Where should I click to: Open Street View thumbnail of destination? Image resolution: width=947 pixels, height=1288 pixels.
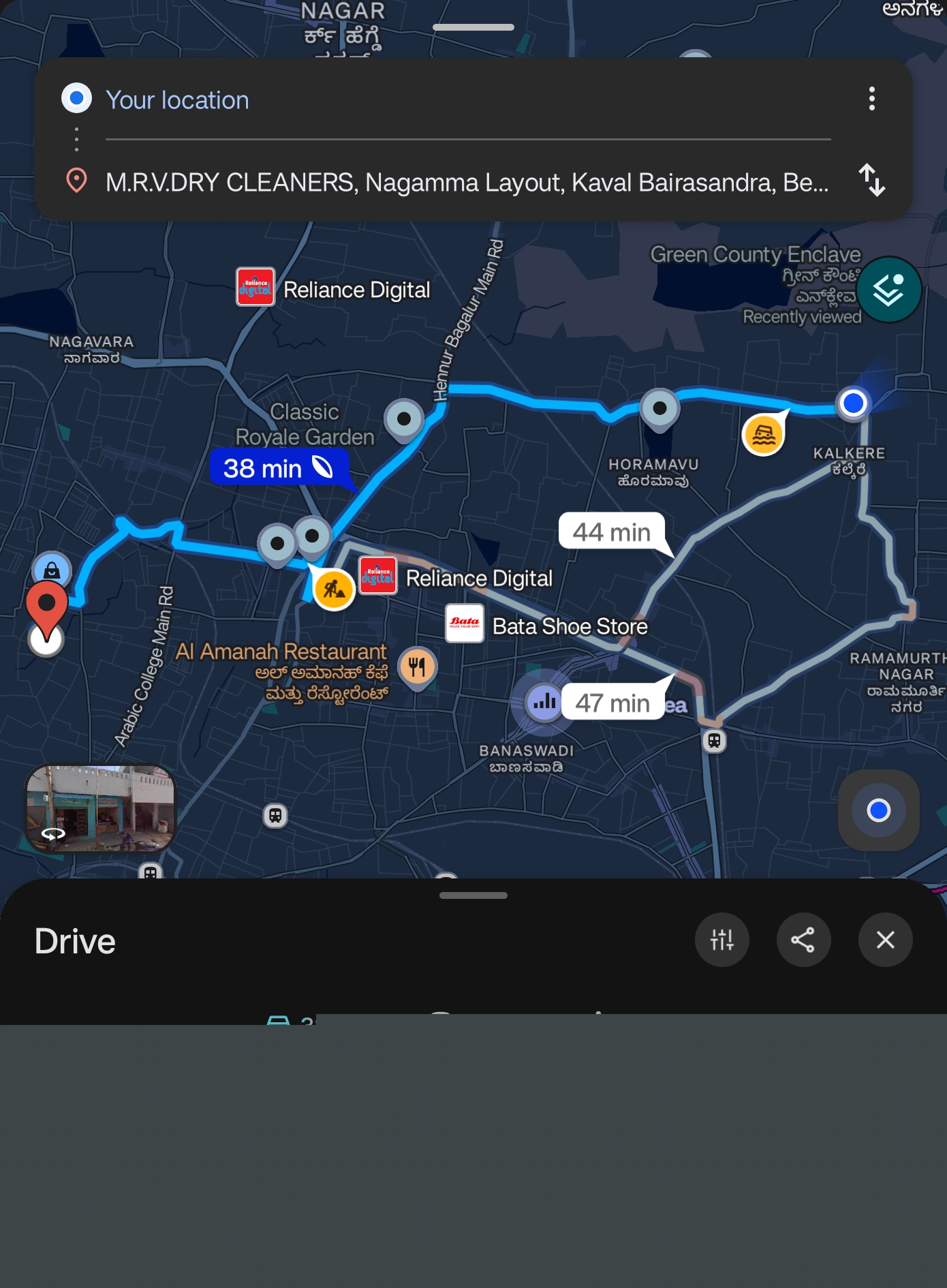tap(100, 808)
